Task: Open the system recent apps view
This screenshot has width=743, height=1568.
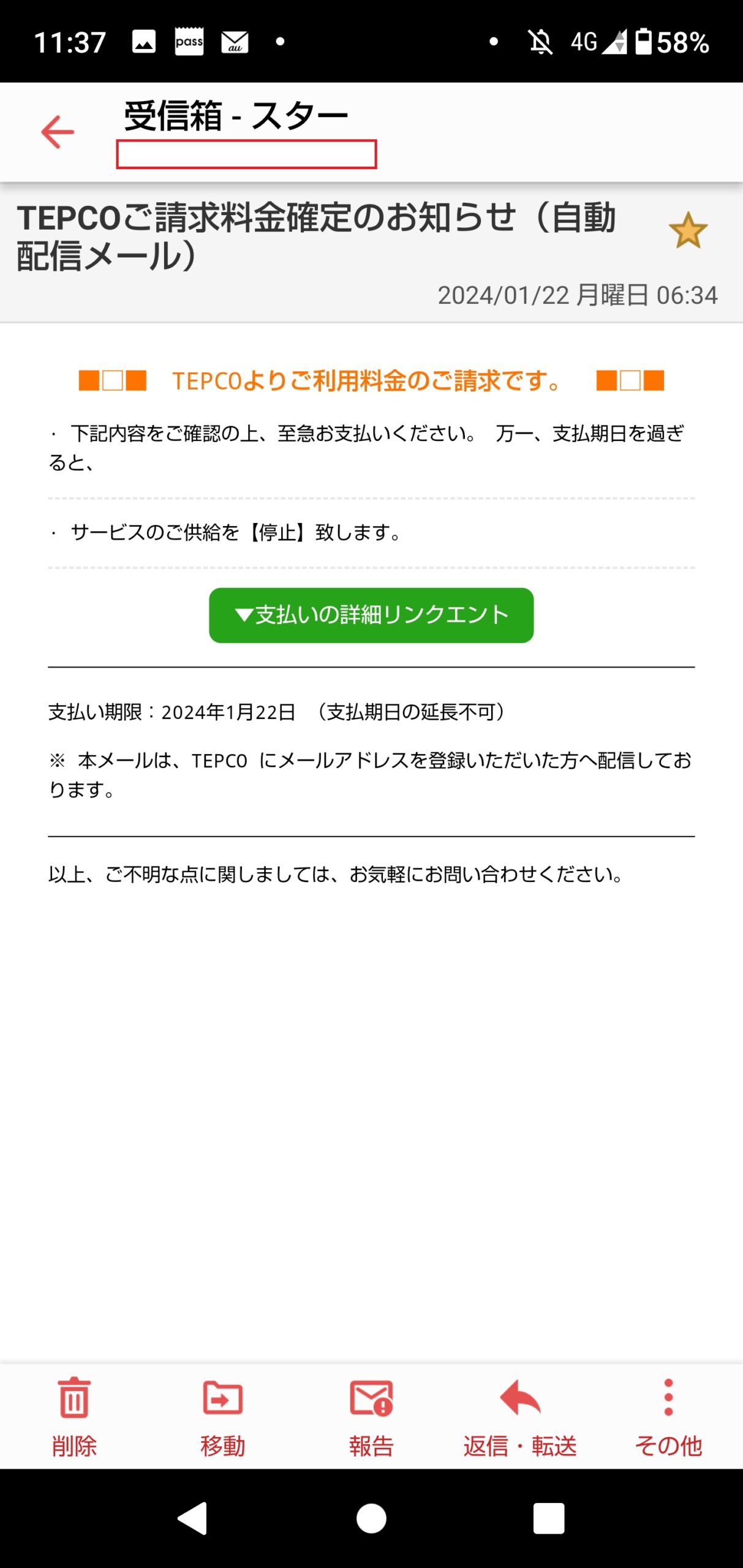Action: pos(548,1519)
